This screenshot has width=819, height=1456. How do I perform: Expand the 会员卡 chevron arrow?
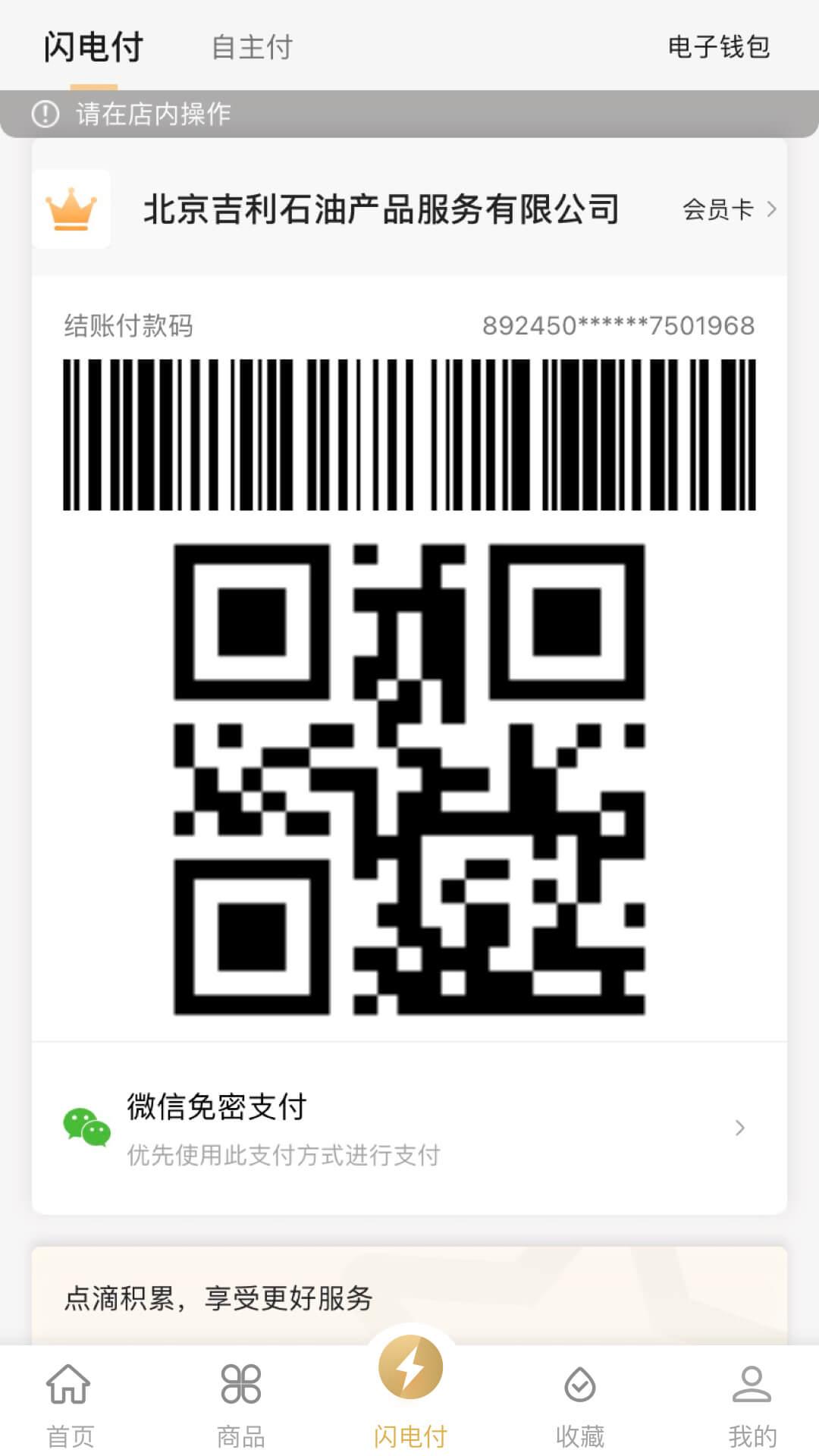770,210
